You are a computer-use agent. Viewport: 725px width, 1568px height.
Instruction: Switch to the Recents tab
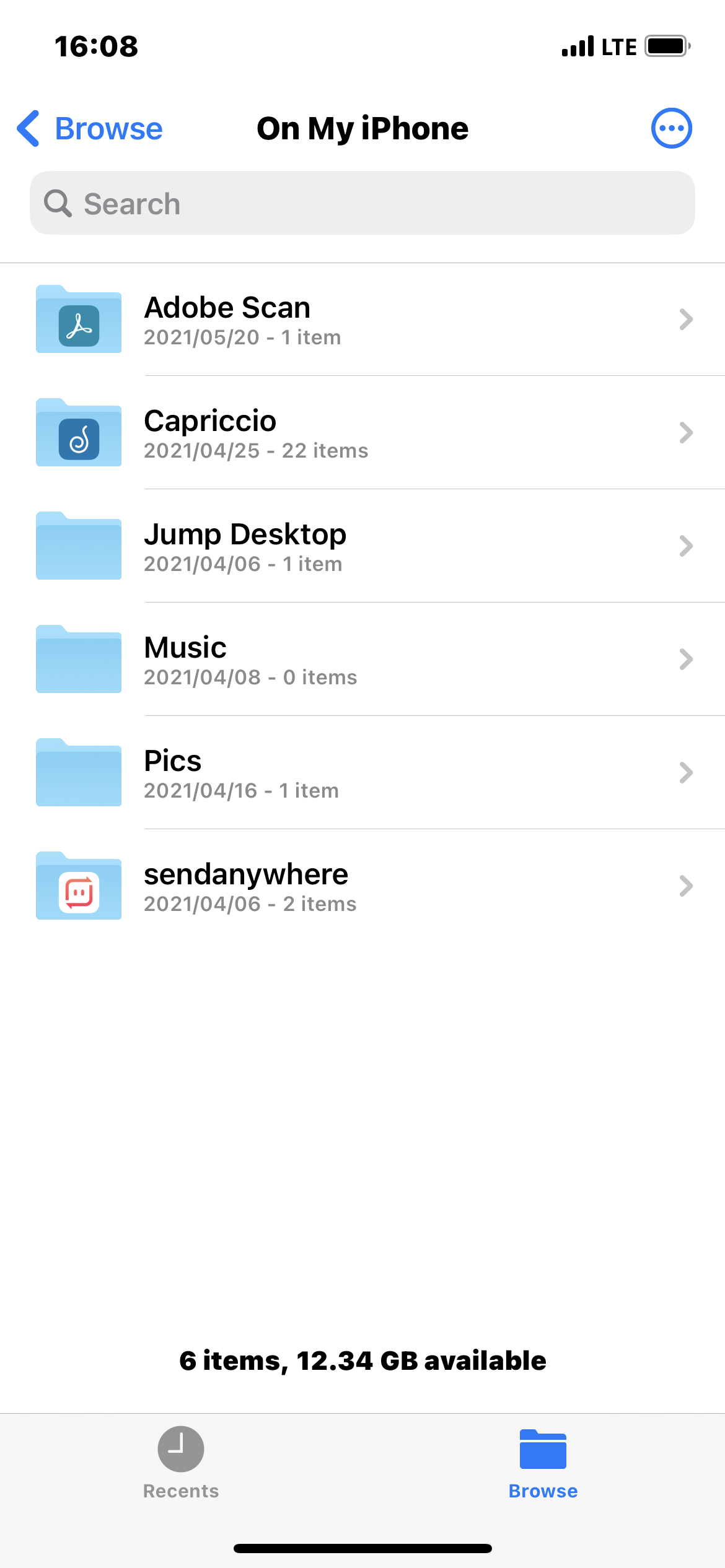coord(181,1463)
